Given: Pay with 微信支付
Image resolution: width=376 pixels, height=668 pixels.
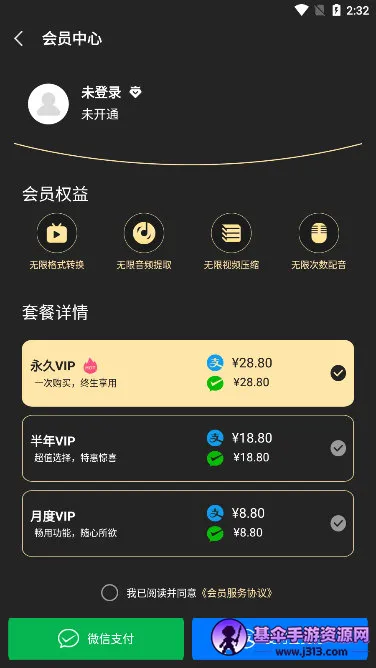Looking at the screenshot, I should pos(96,639).
